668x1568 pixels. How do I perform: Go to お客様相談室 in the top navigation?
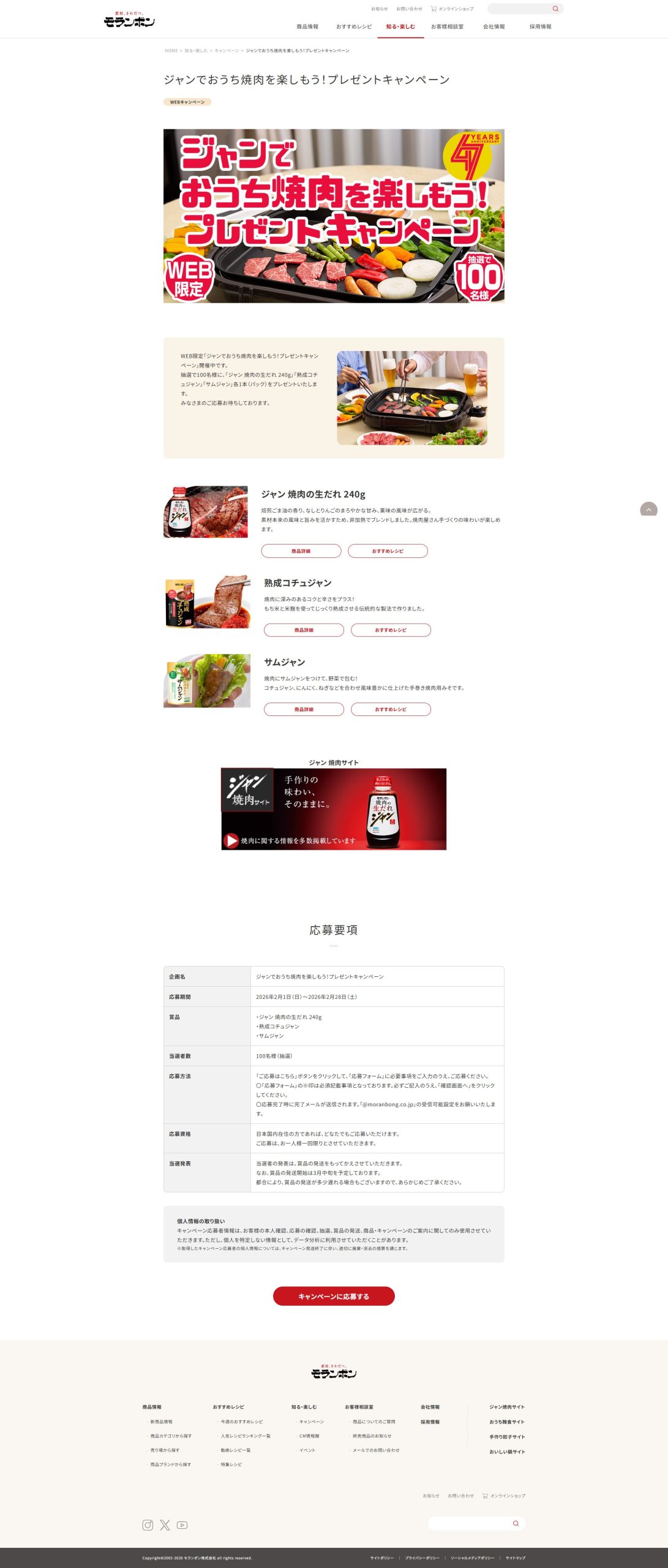coord(447,27)
